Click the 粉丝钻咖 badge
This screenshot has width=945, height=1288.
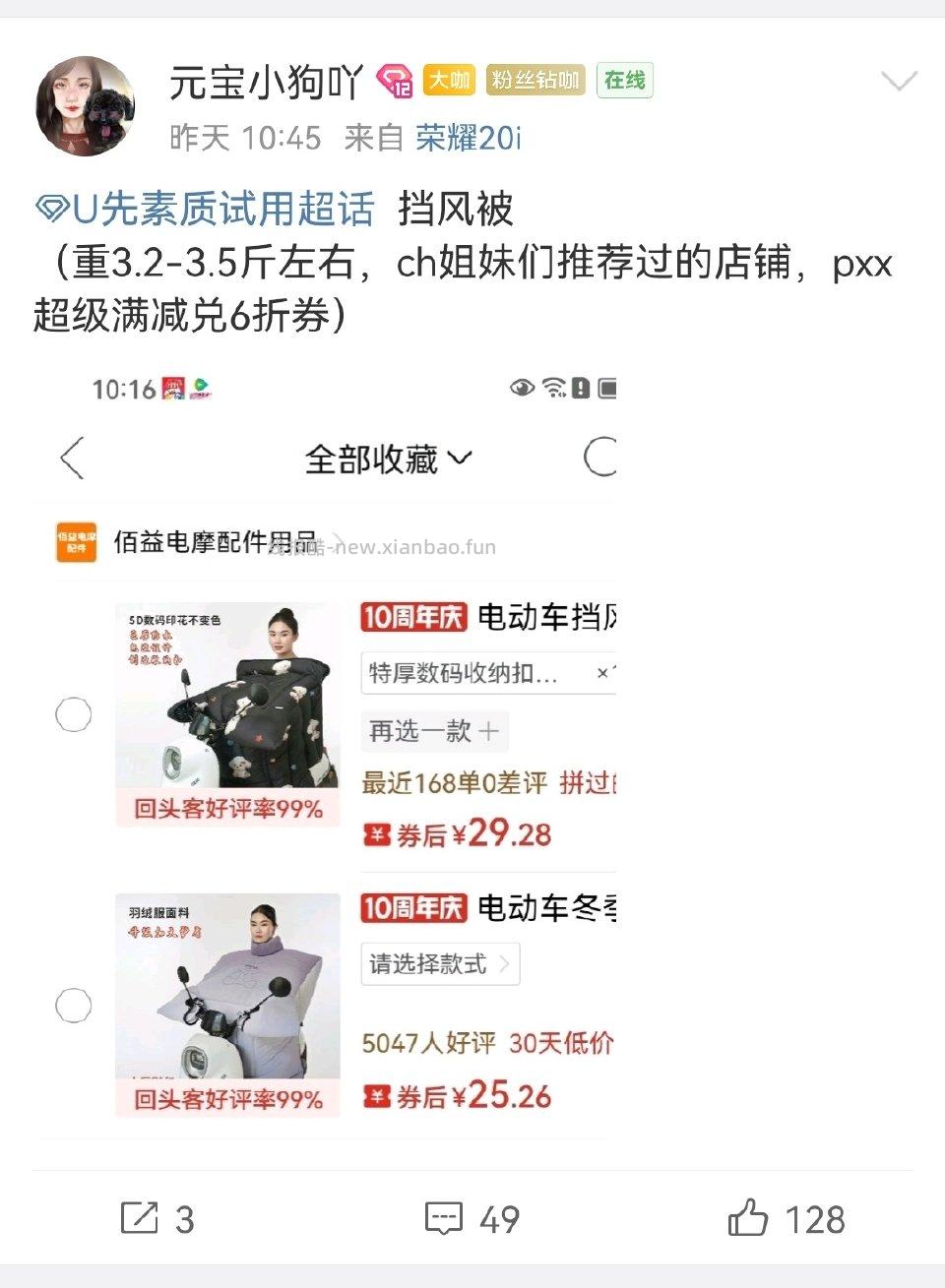pyautogui.click(x=535, y=80)
